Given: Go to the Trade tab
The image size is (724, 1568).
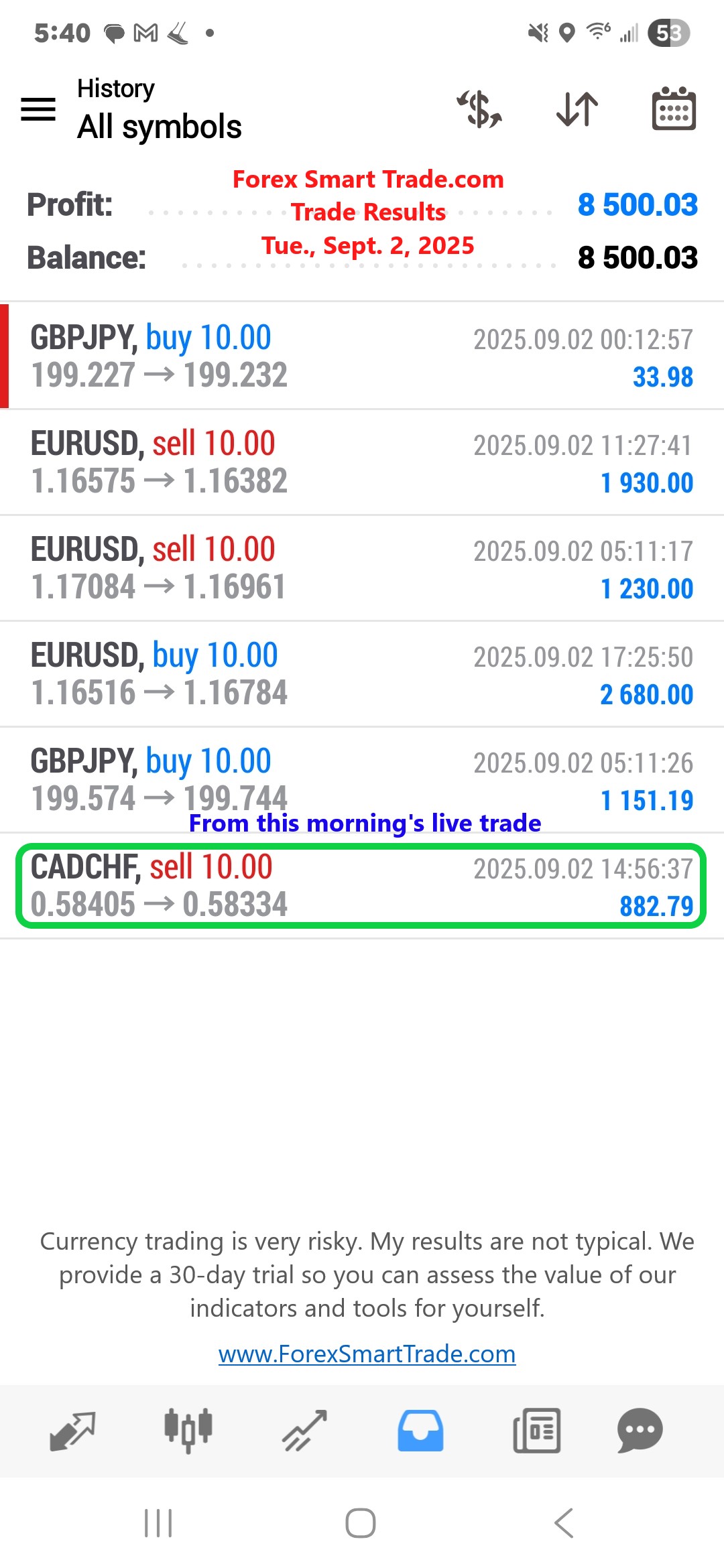Looking at the screenshot, I should click(x=304, y=1431).
